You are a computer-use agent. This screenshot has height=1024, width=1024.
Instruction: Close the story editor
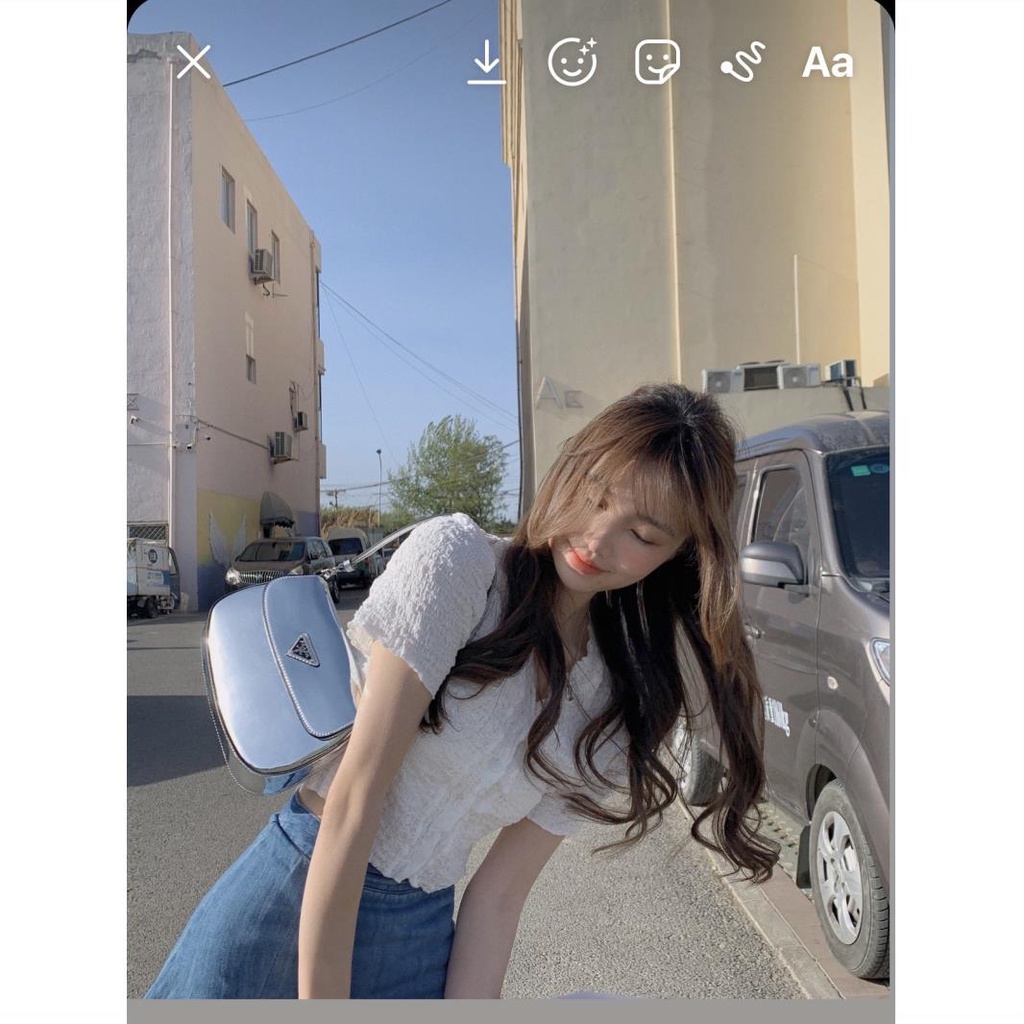pos(193,62)
